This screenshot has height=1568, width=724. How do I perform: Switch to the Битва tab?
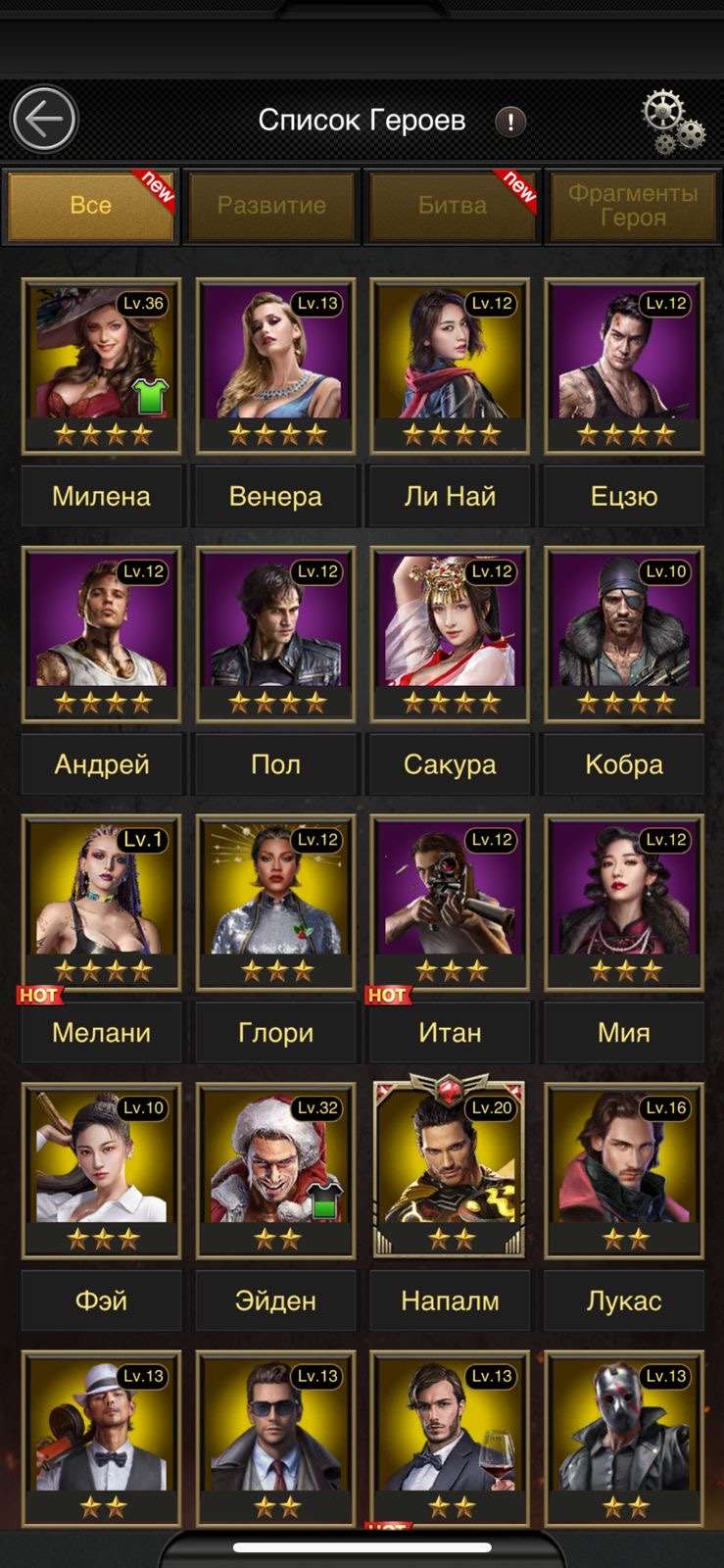click(452, 206)
